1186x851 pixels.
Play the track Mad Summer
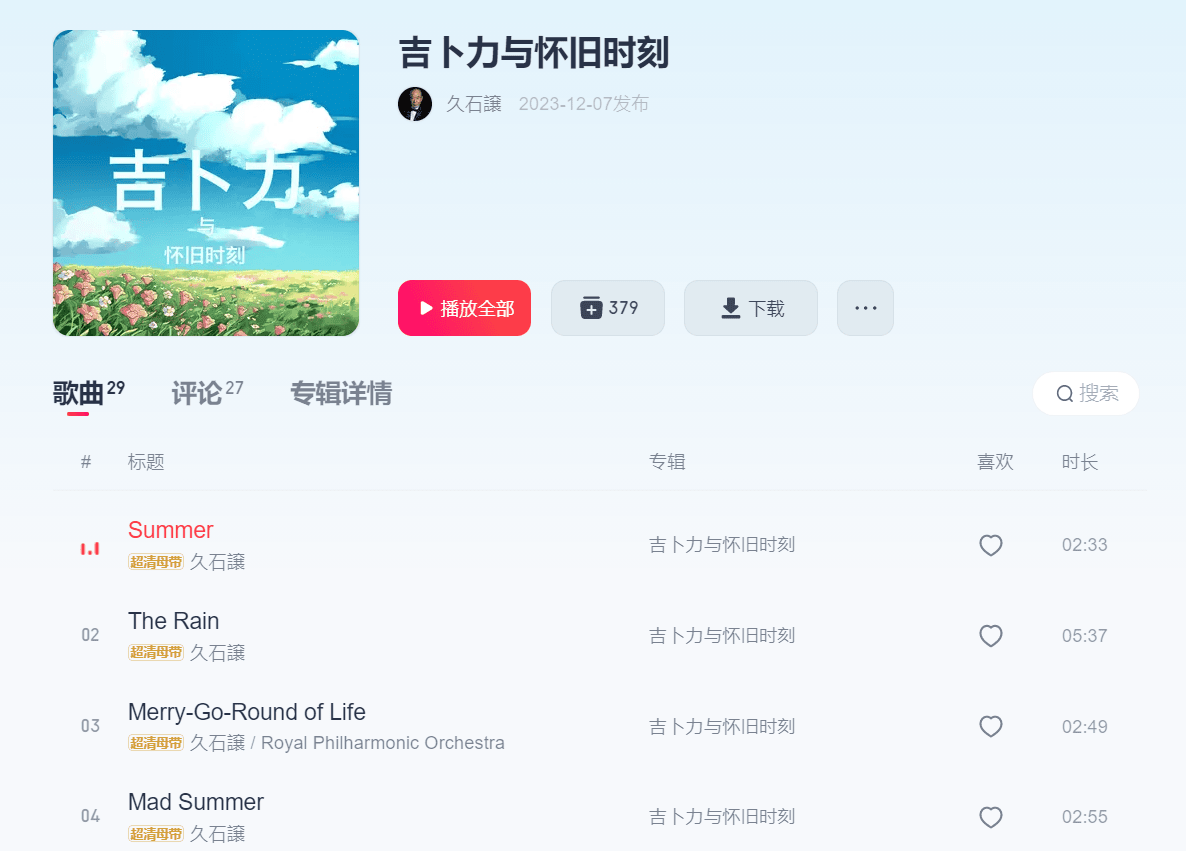pyautogui.click(x=195, y=802)
